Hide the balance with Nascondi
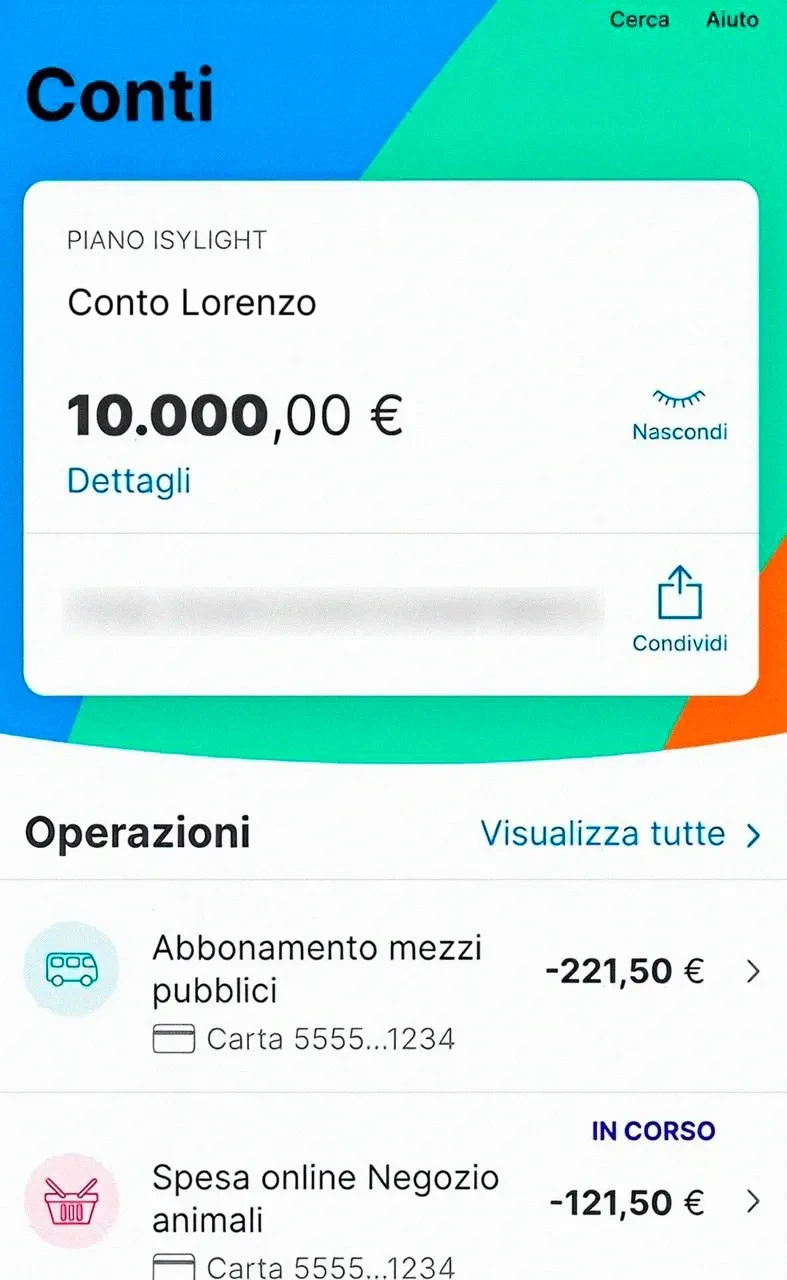The height and width of the screenshot is (1280, 787). [x=679, y=416]
